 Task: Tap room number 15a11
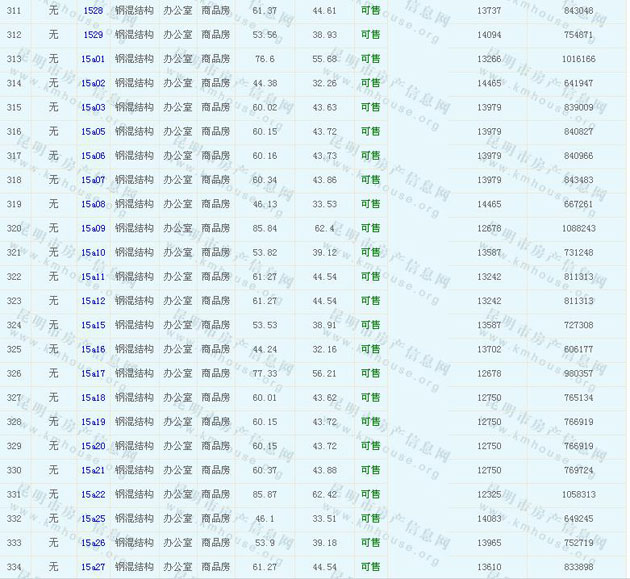[93, 276]
